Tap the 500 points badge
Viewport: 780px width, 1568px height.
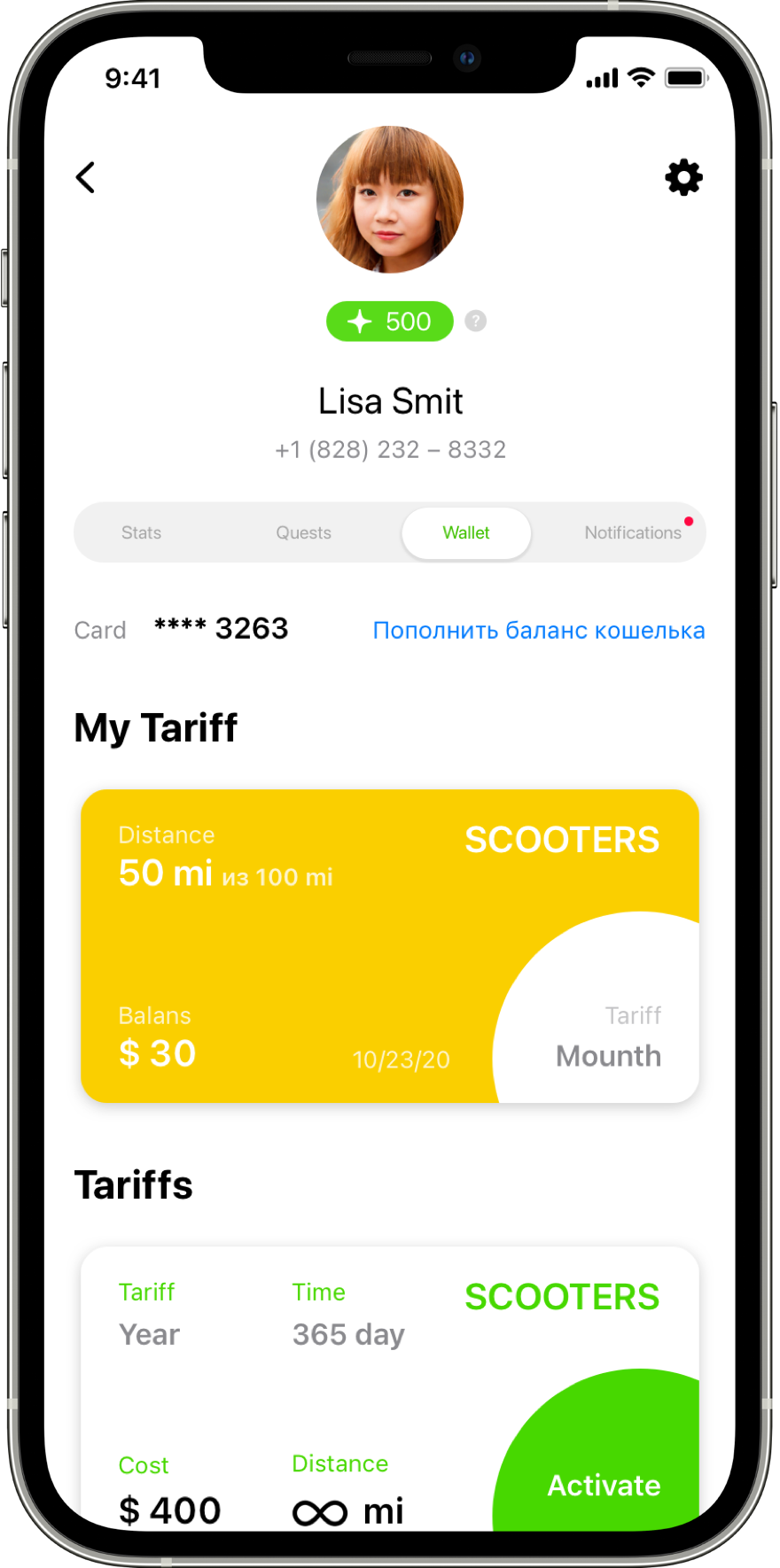[389, 321]
